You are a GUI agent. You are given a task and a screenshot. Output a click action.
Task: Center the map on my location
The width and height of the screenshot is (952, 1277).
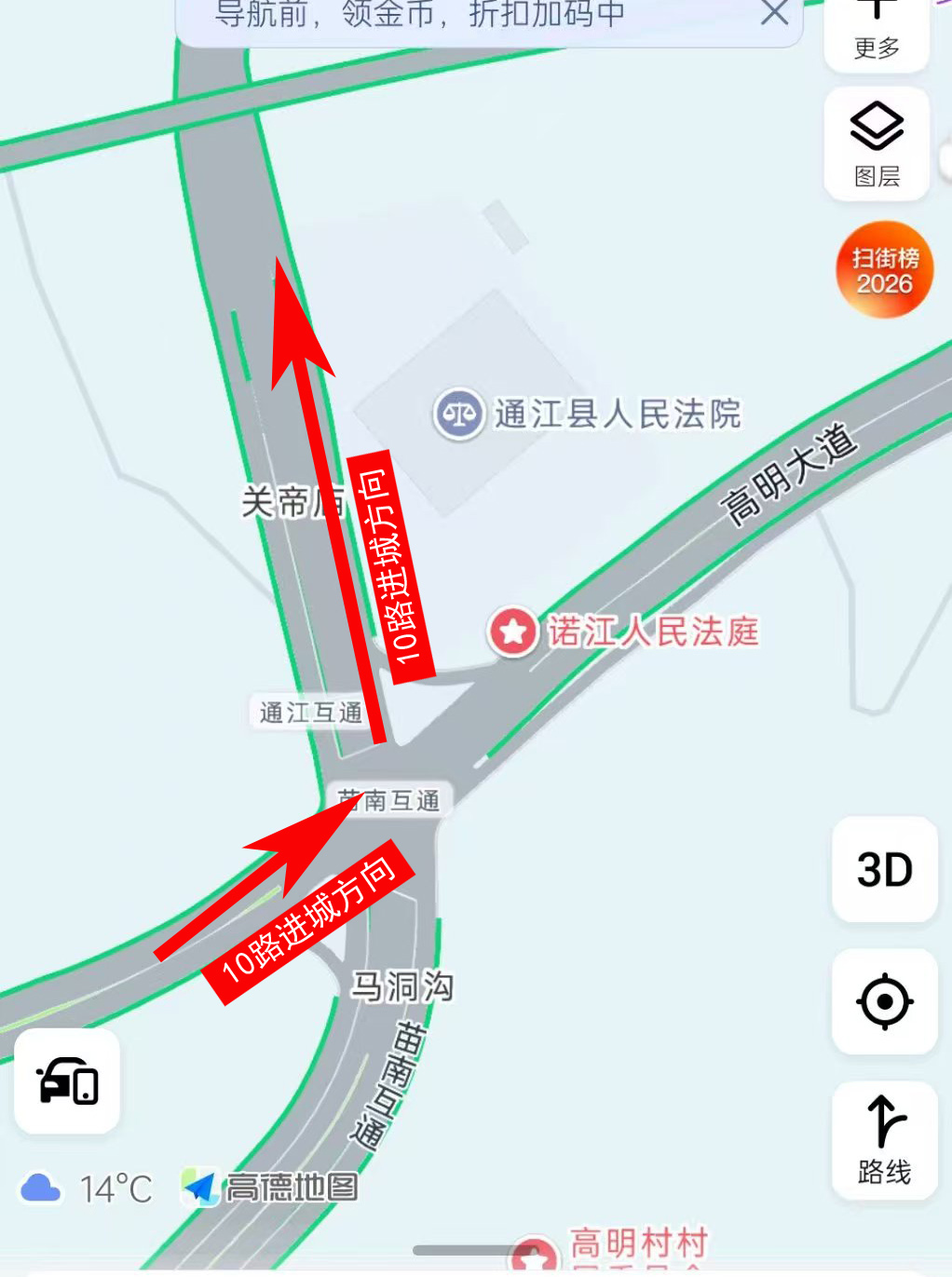click(884, 1002)
